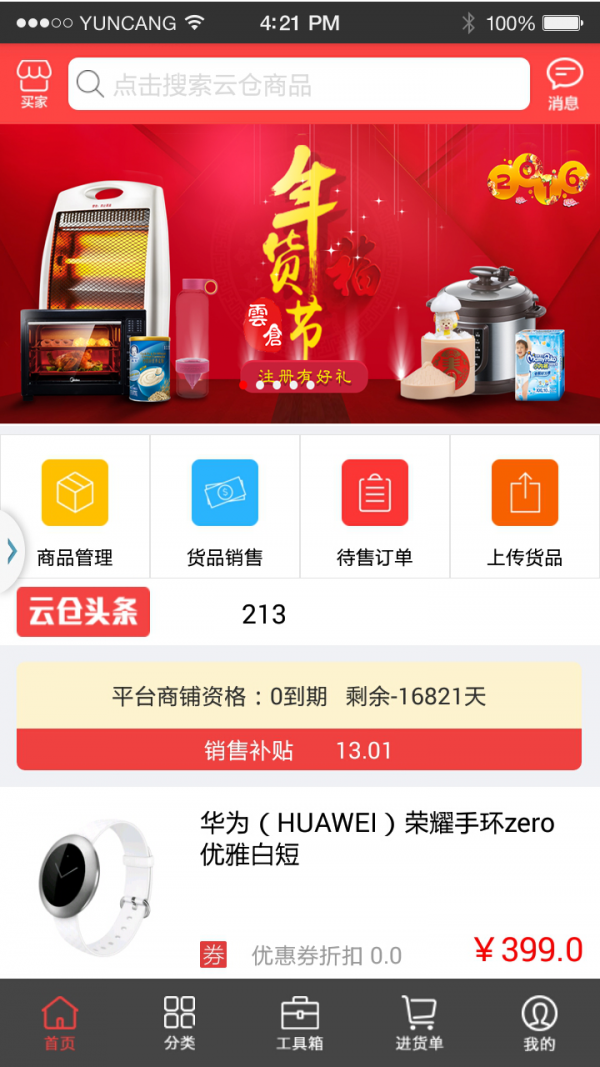Open the 销售补贴 13.01 bar
This screenshot has width=600, height=1067.
[299, 750]
